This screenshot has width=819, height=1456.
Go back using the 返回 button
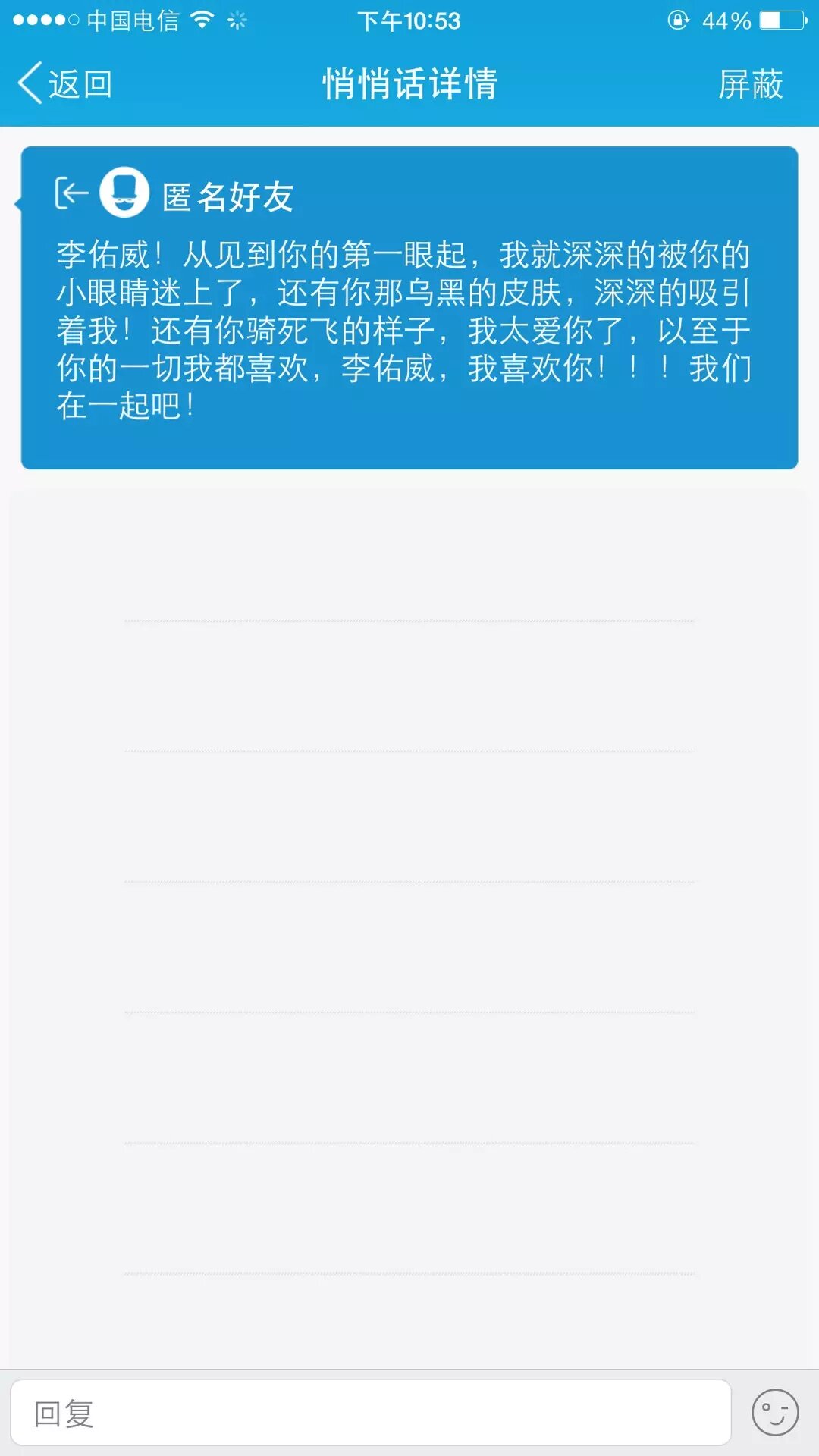coord(65,83)
